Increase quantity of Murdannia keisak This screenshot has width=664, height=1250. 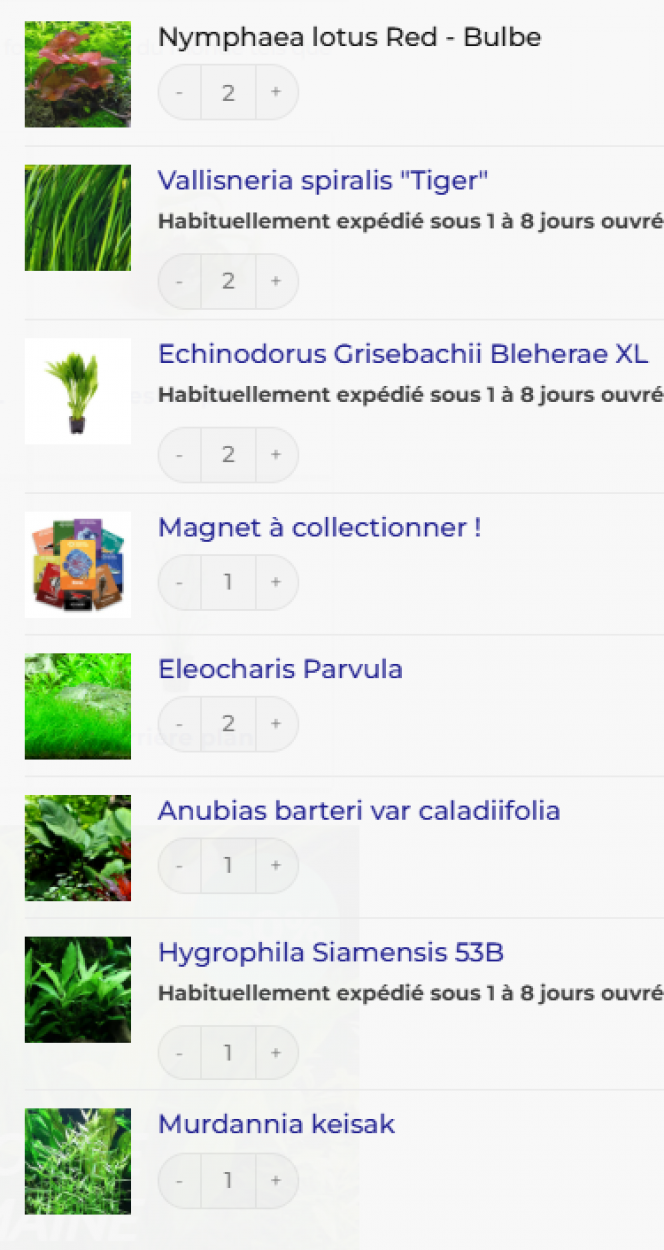[x=276, y=1181]
